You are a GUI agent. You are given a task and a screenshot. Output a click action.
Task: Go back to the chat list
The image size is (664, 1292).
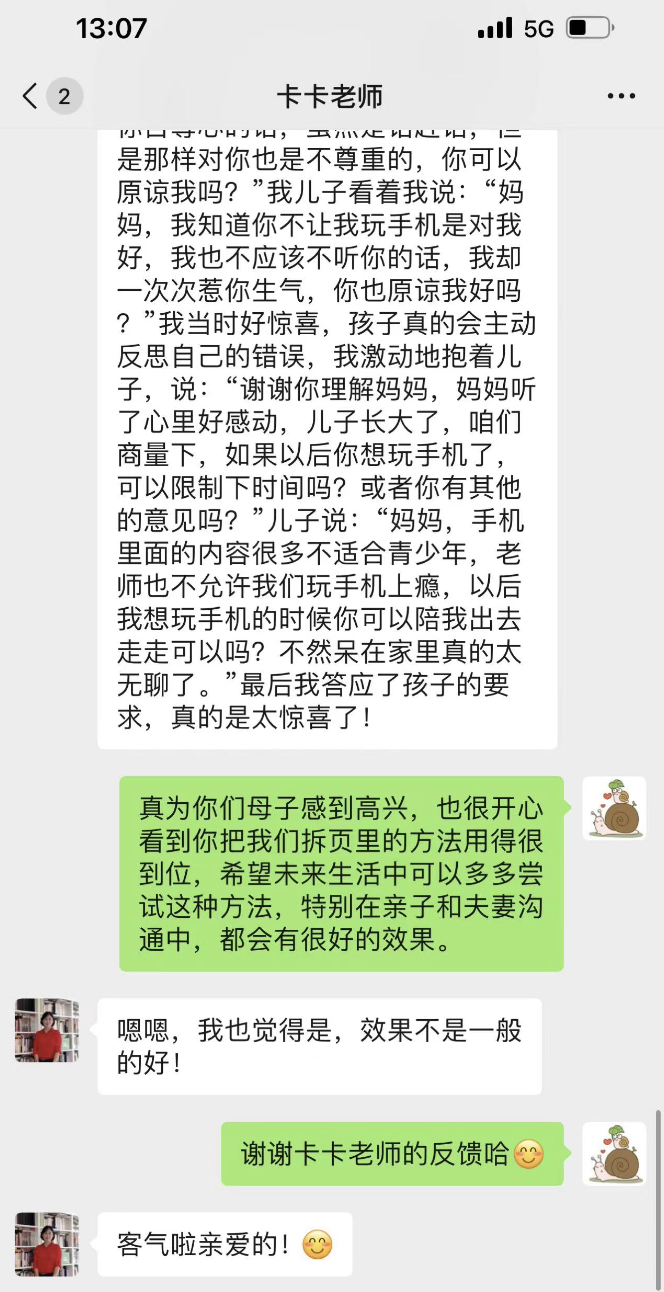tap(32, 96)
